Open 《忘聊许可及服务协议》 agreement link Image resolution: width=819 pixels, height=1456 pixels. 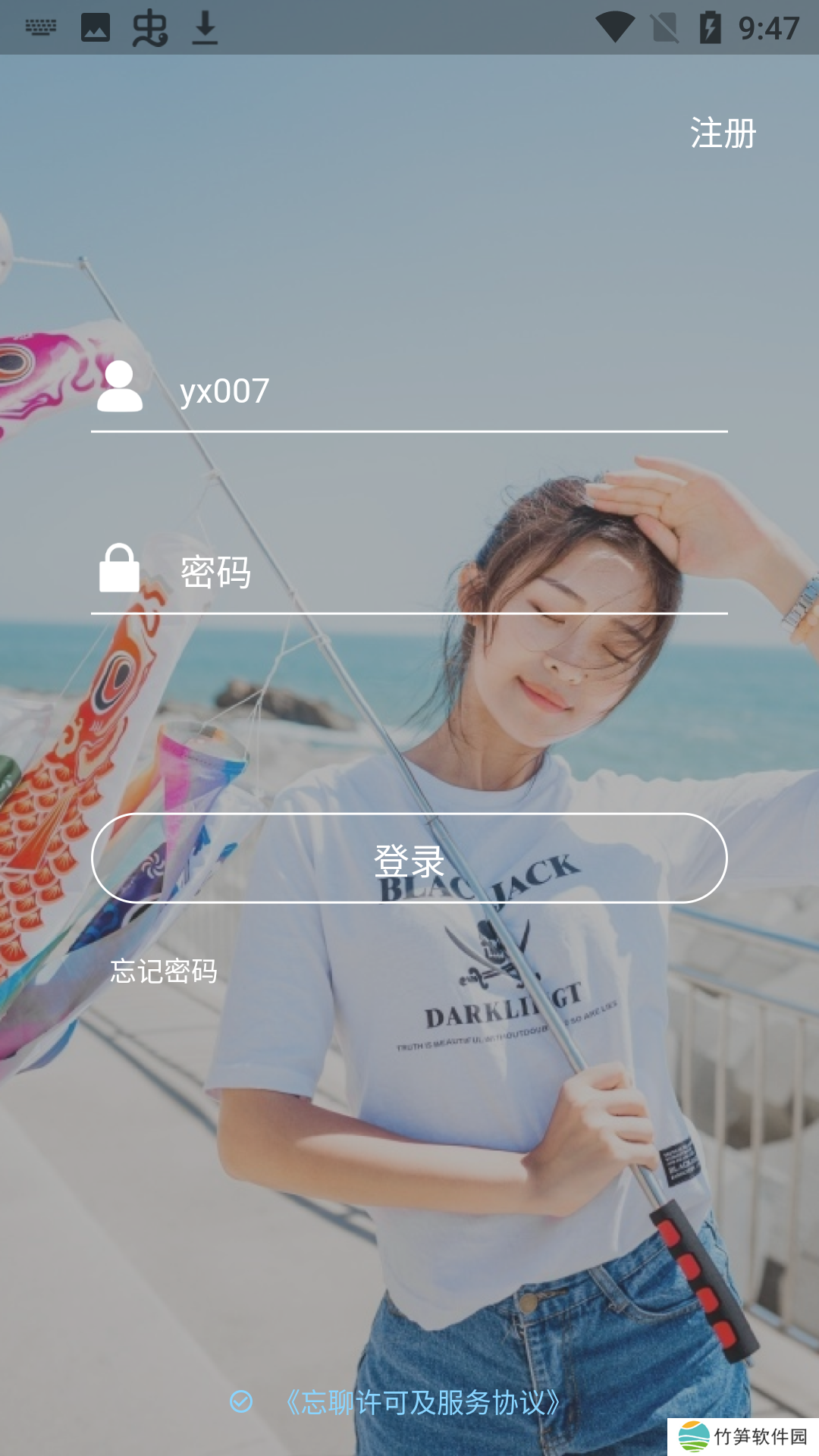(423, 1402)
